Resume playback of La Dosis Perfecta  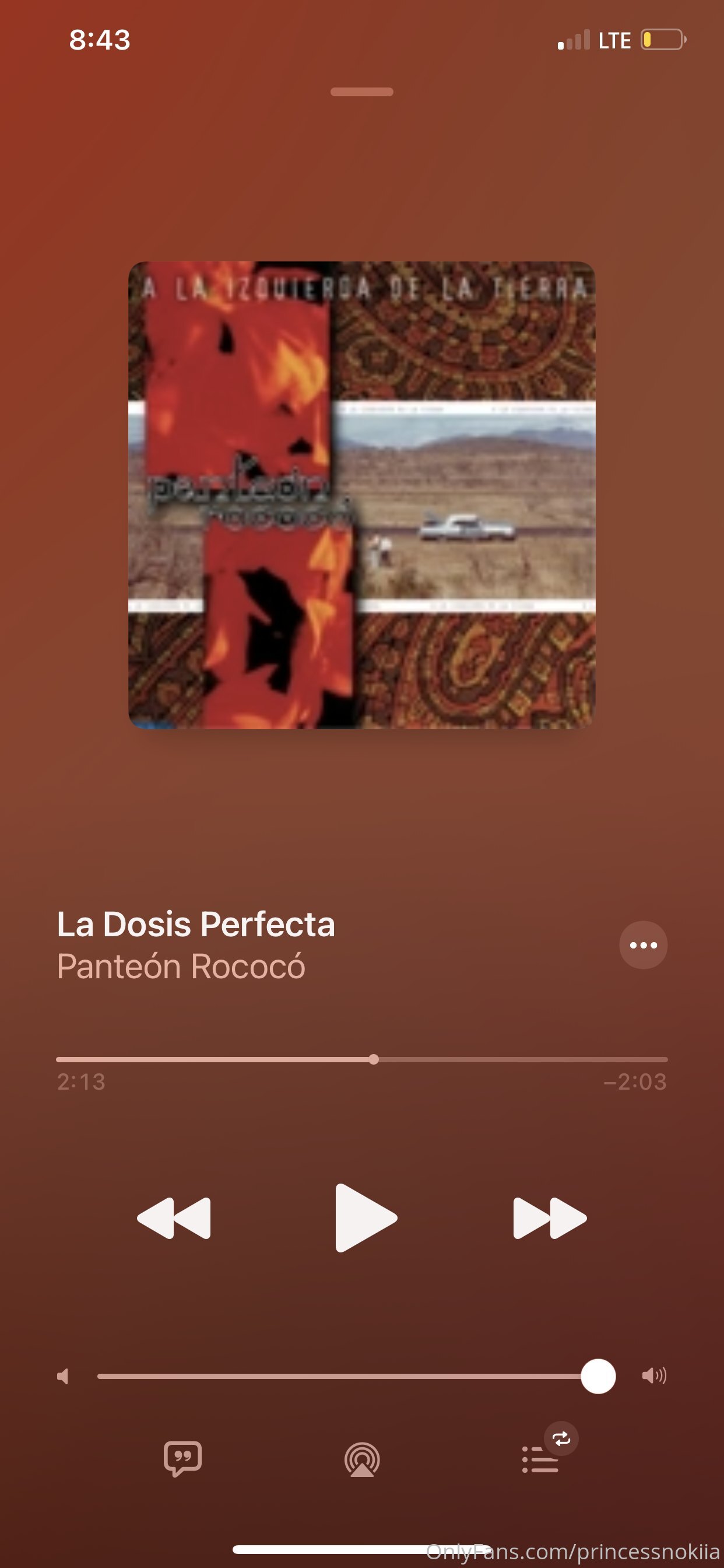click(x=365, y=1218)
